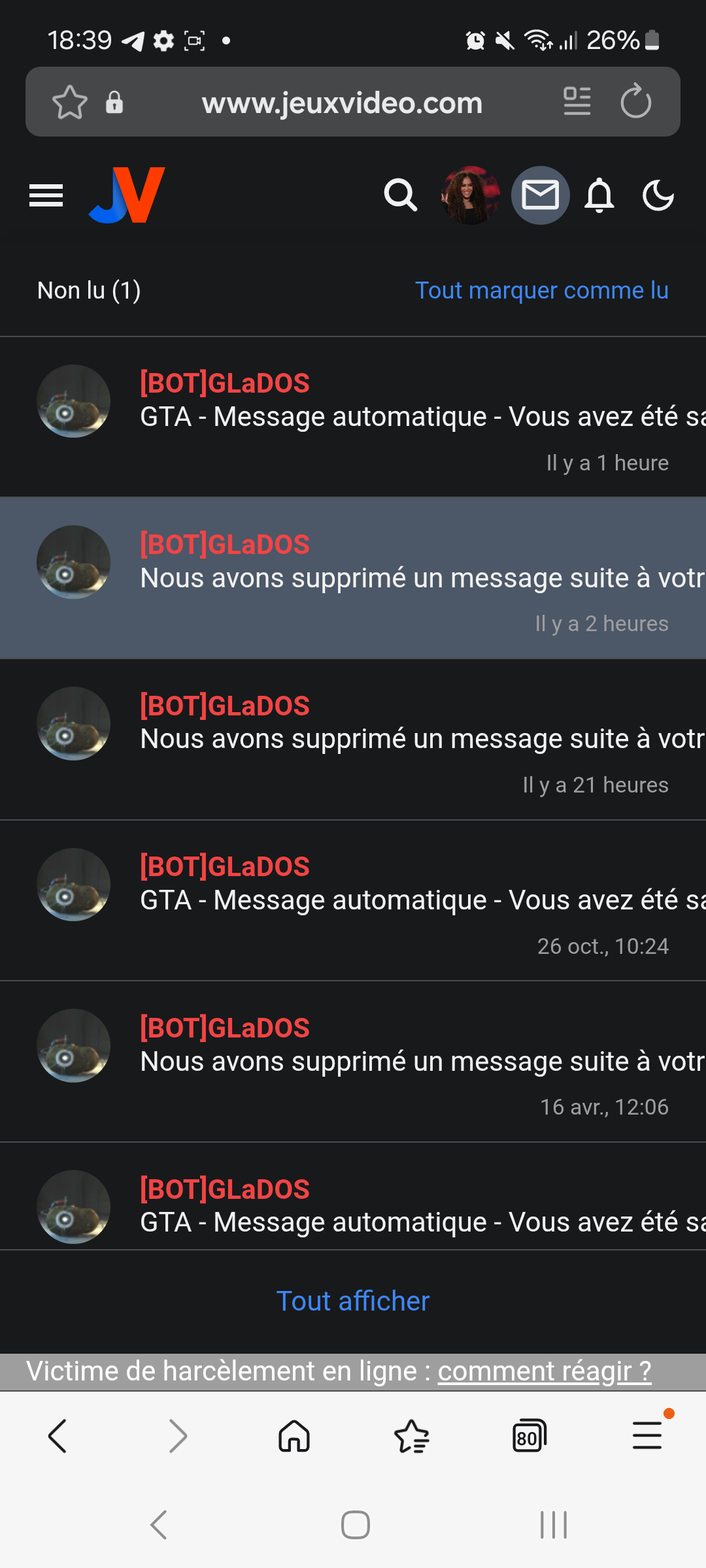Toggle the dark mode moon icon
706x1568 pixels.
coord(658,195)
